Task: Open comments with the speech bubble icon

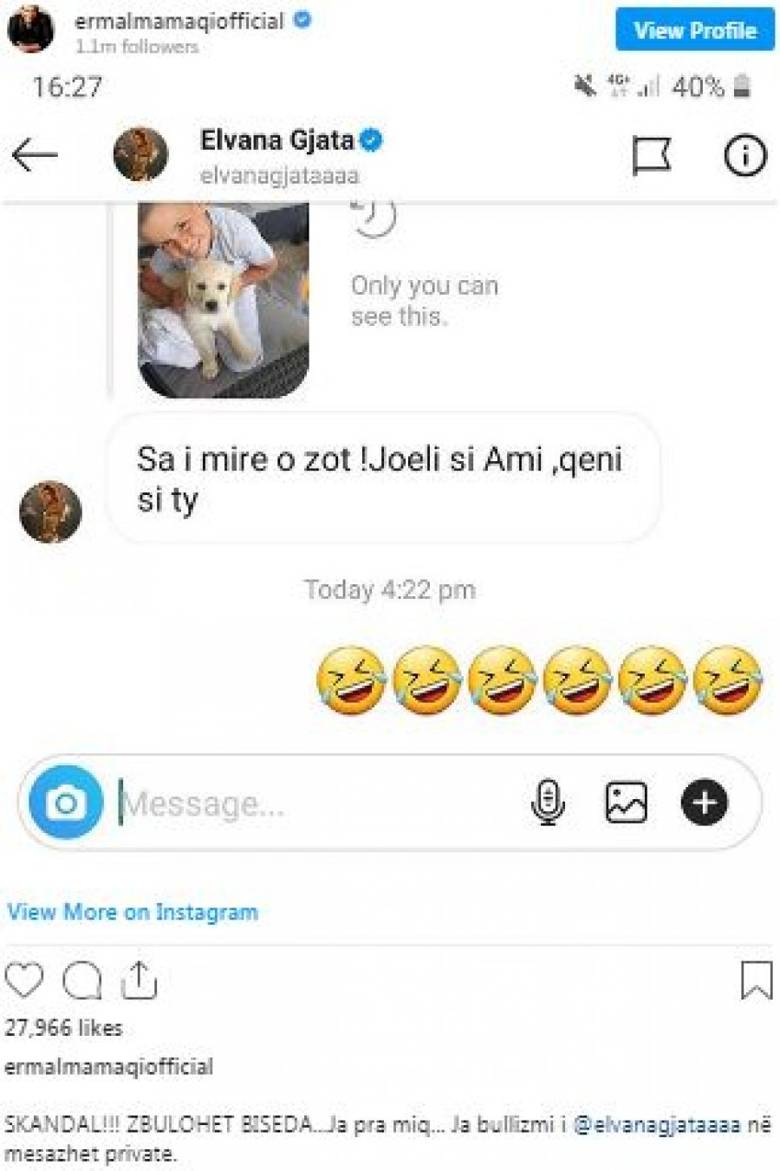Action: 82,981
